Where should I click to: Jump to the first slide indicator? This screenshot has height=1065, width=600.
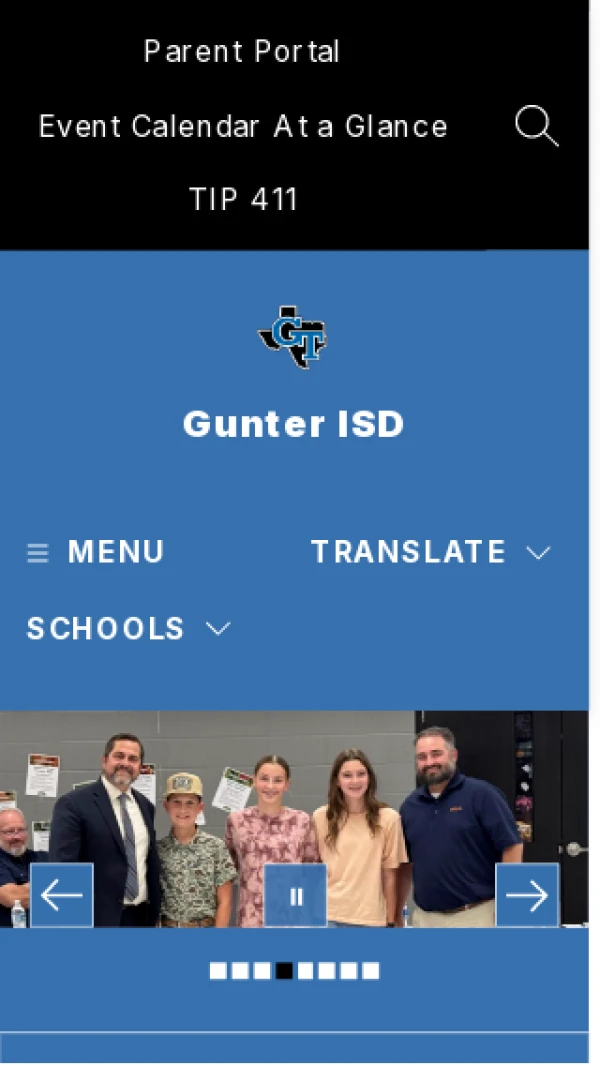(218, 971)
